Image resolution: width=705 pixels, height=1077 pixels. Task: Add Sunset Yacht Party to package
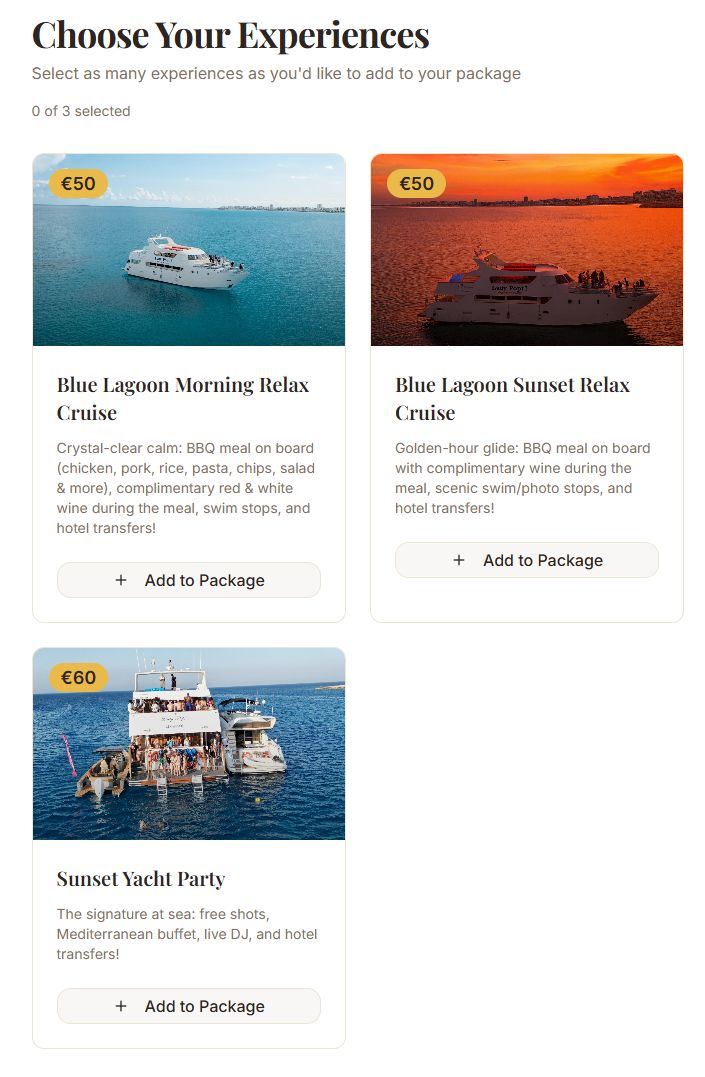click(x=189, y=1006)
